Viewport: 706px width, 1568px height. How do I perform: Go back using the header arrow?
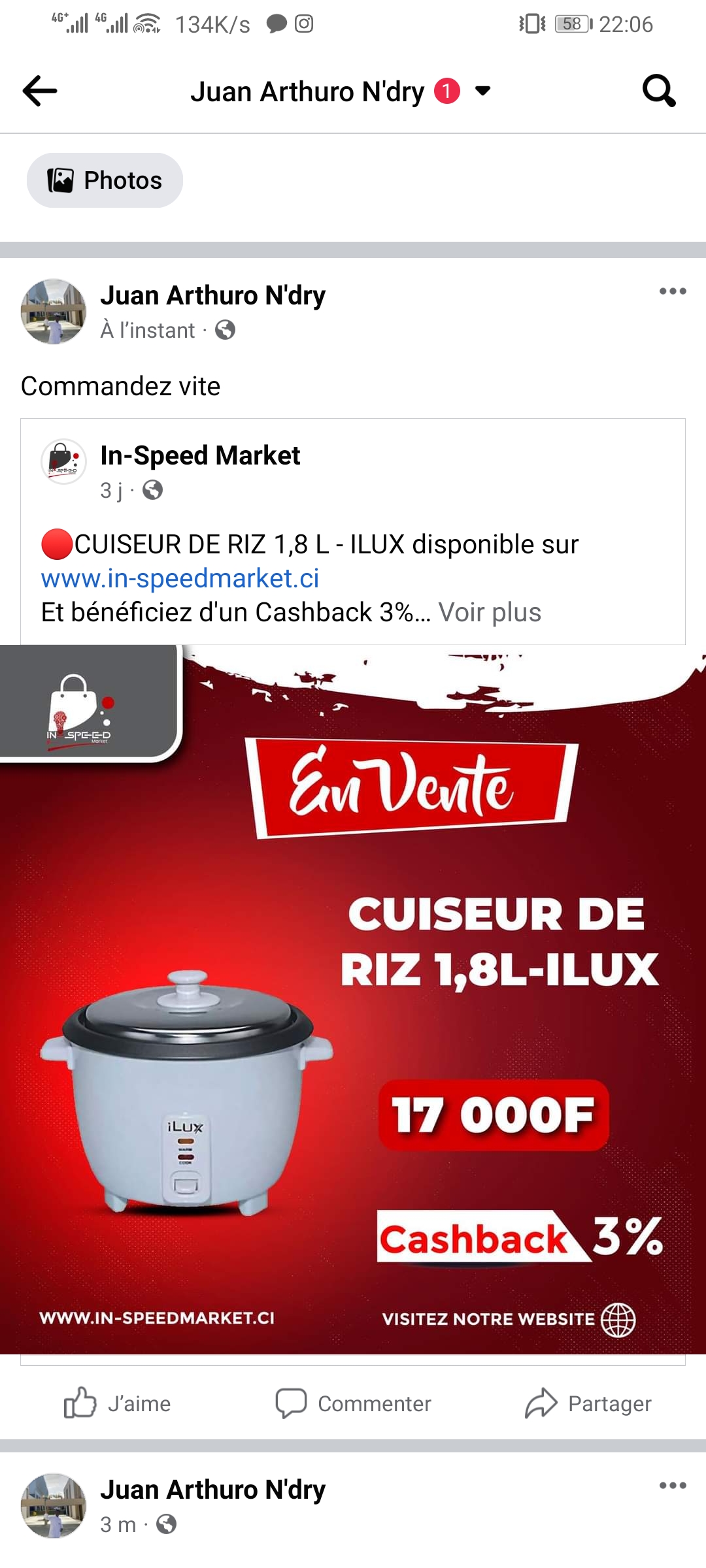point(40,91)
